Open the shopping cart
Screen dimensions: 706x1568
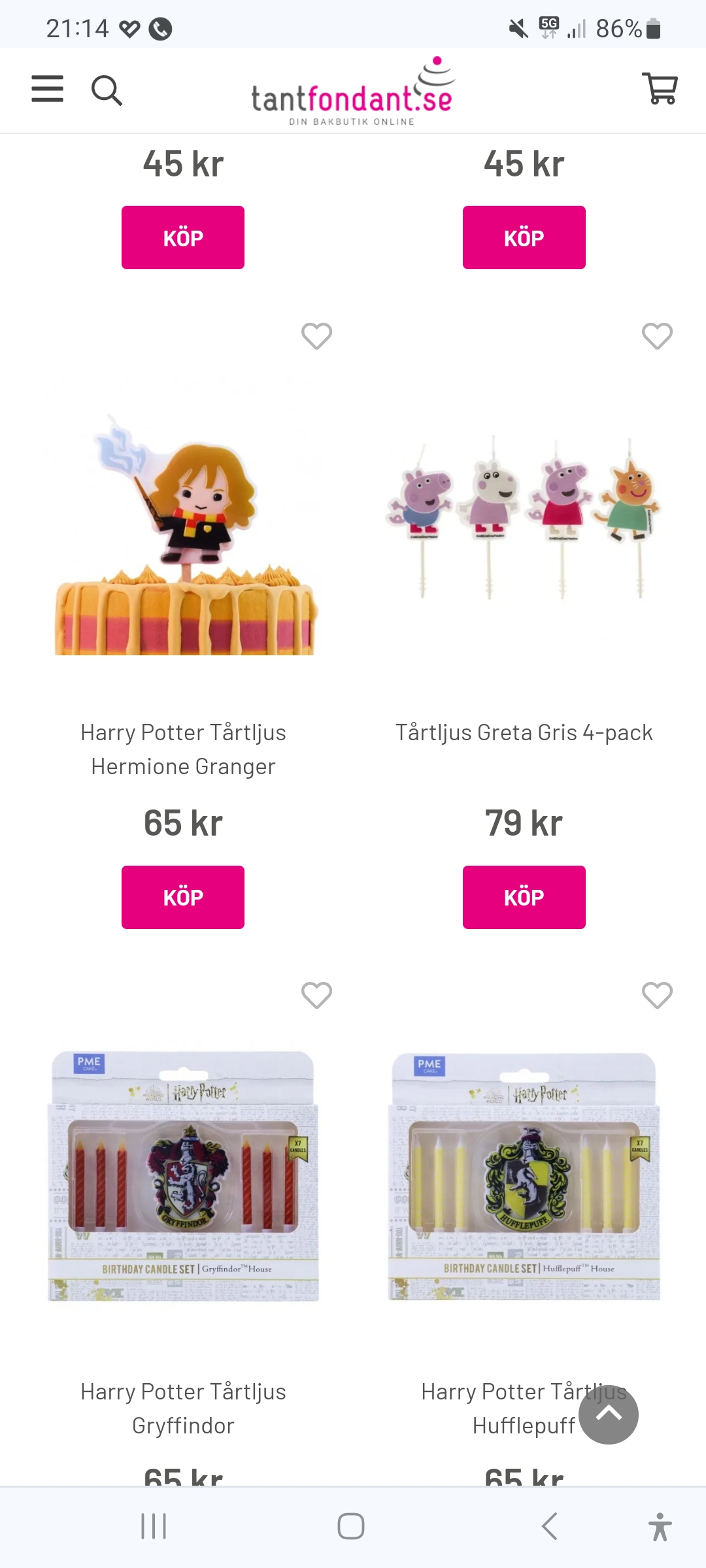coord(660,89)
